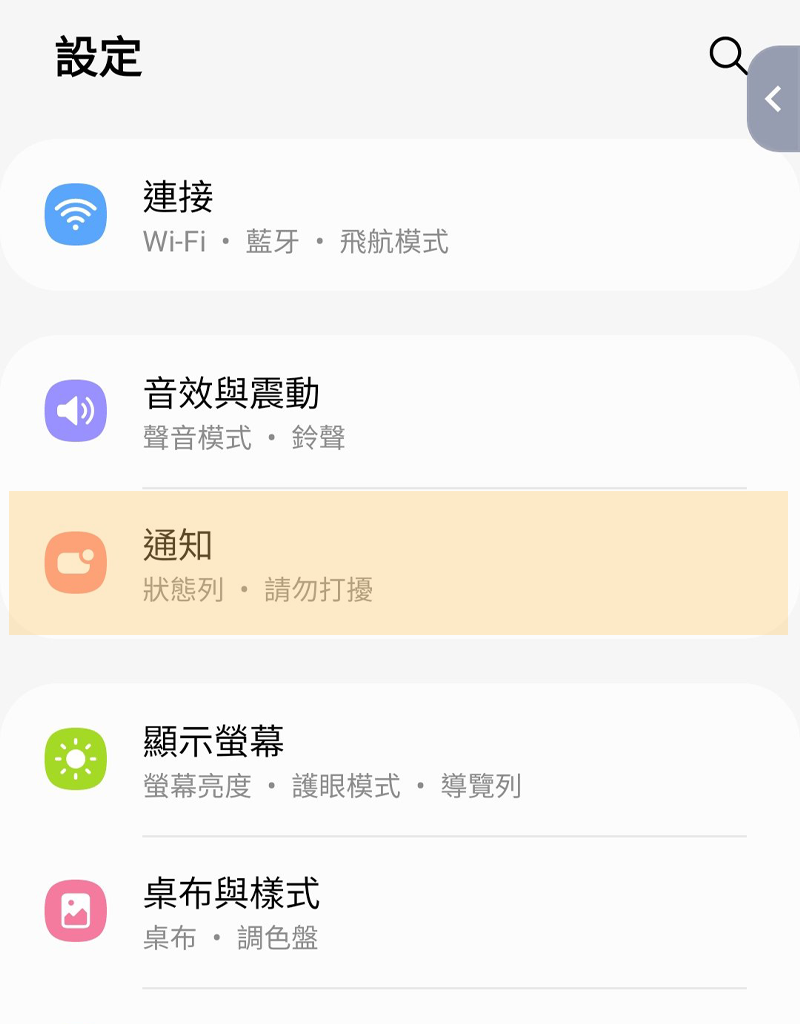Open 桌布與樣式 settings

coord(400,912)
